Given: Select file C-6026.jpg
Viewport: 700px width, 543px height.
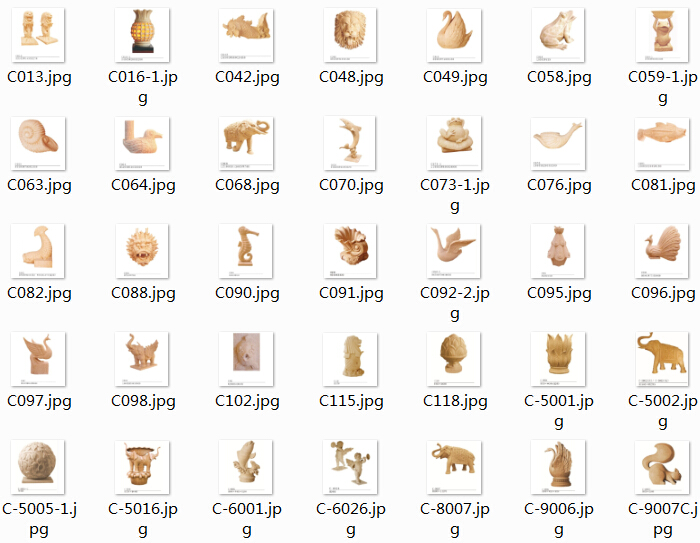Looking at the screenshot, I should [x=350, y=468].
